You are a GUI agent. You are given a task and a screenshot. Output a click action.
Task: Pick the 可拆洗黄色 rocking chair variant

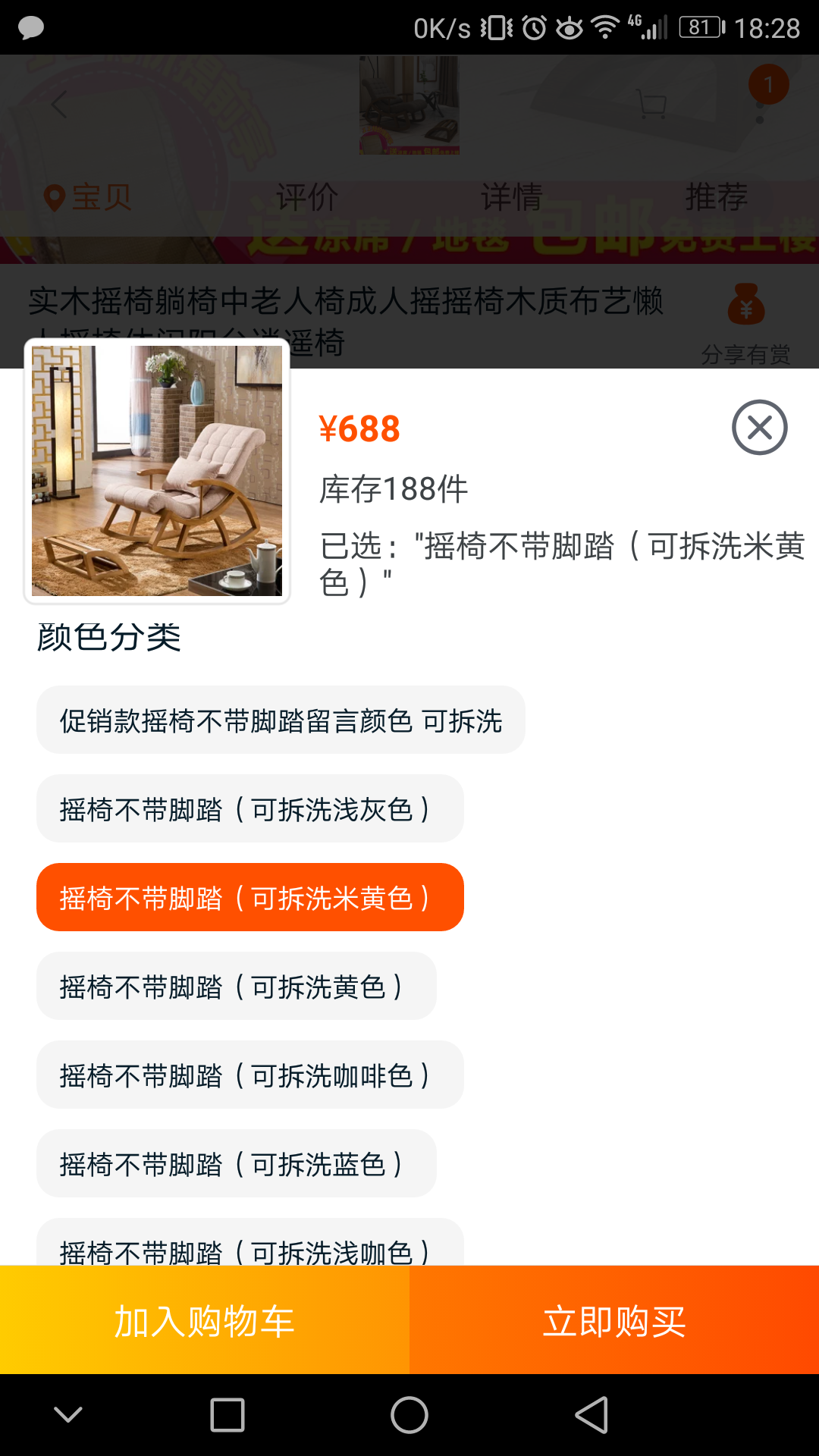click(236, 987)
